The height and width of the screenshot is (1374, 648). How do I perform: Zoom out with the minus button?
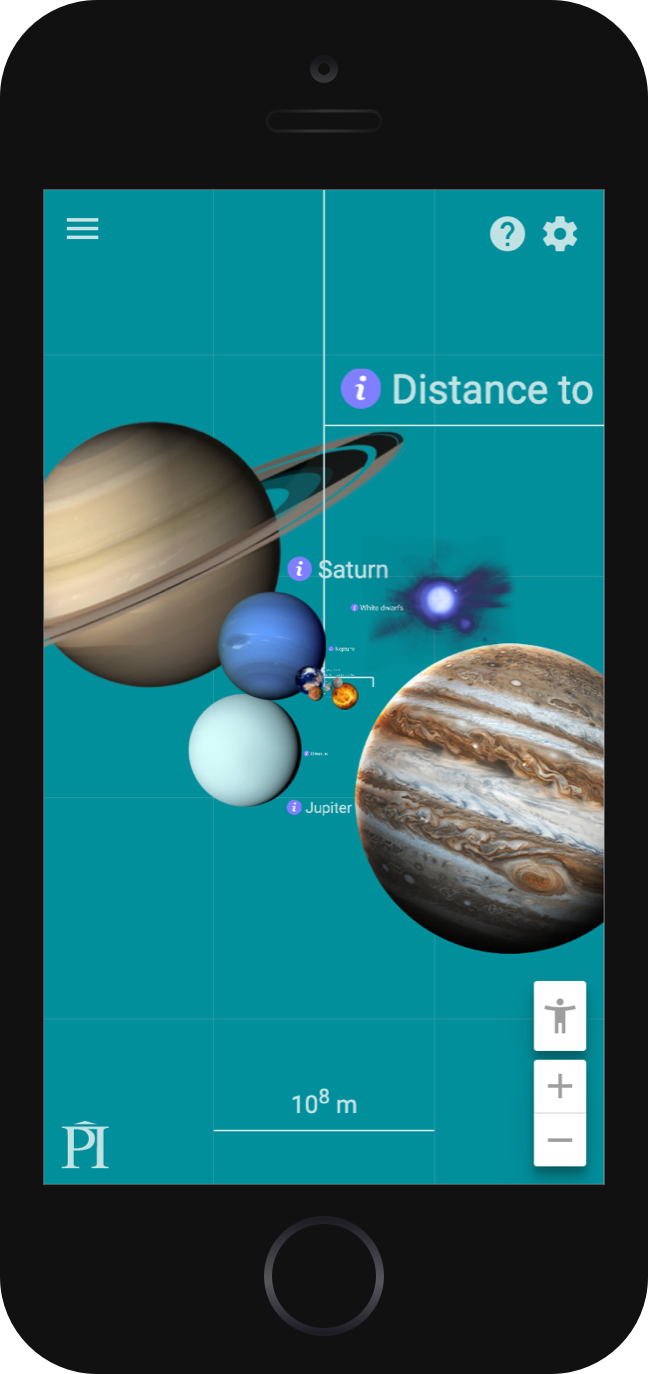[x=560, y=1140]
